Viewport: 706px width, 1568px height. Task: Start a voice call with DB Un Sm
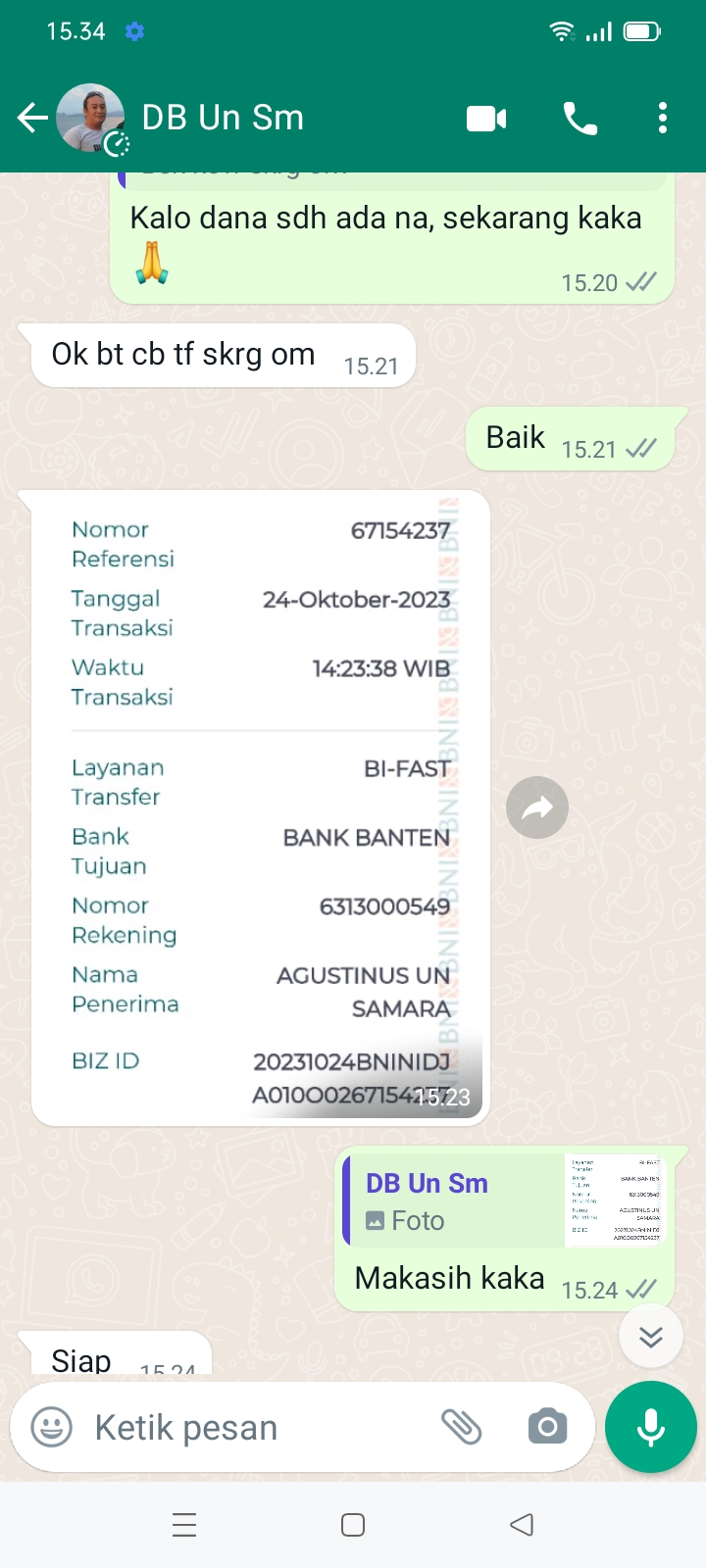pos(580,119)
